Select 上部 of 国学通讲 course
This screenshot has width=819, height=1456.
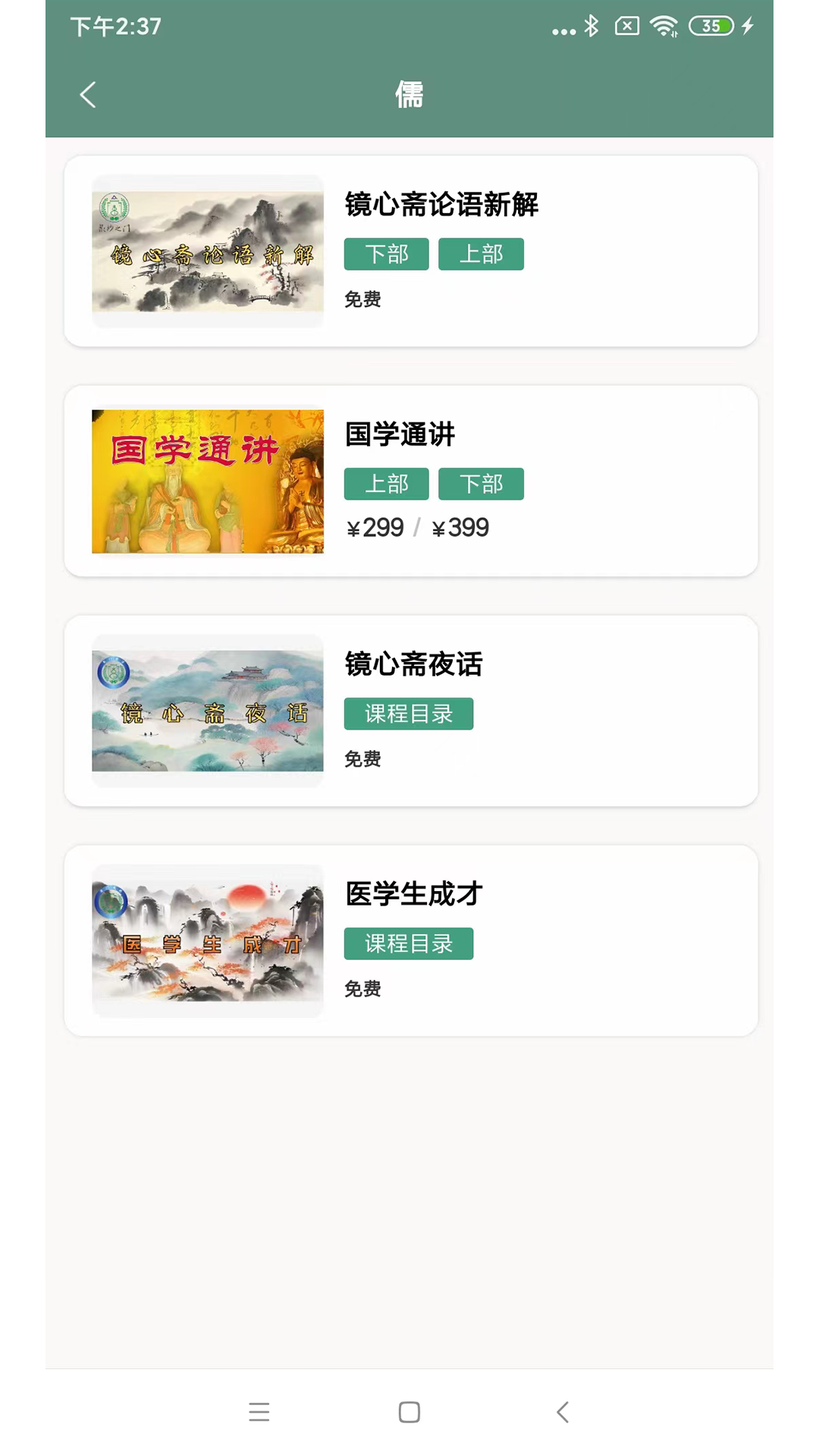(x=387, y=484)
